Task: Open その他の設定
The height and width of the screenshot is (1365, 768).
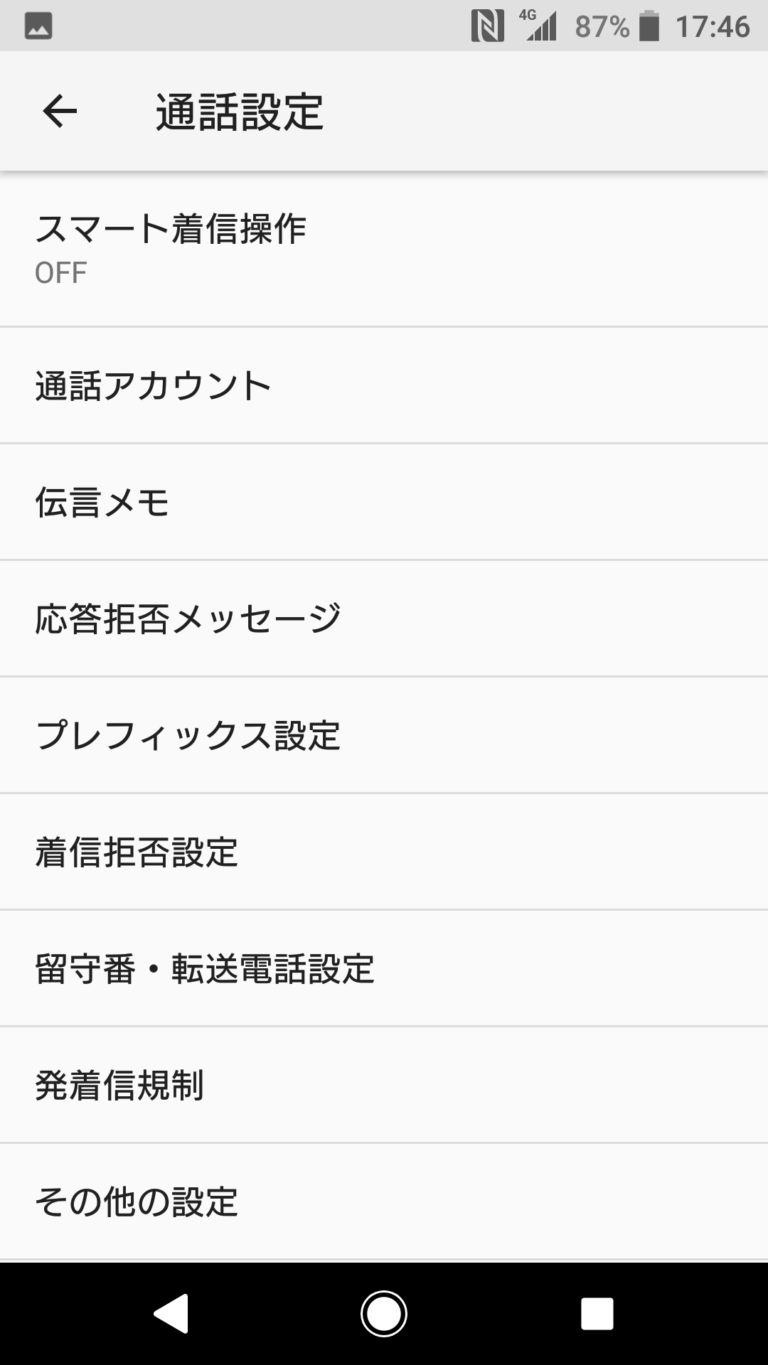Action: click(x=384, y=1201)
